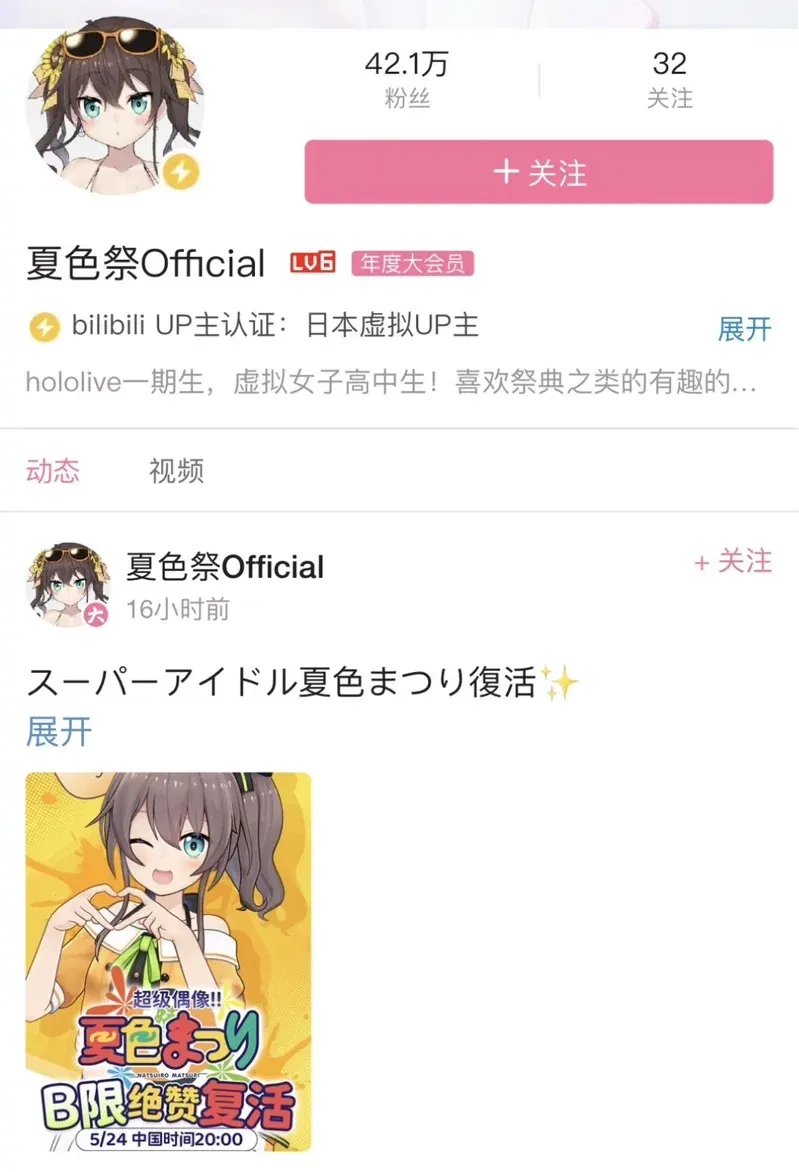This screenshot has height=1172, width=799.
Task: Expand the profile bio with 展开
Action: [744, 328]
